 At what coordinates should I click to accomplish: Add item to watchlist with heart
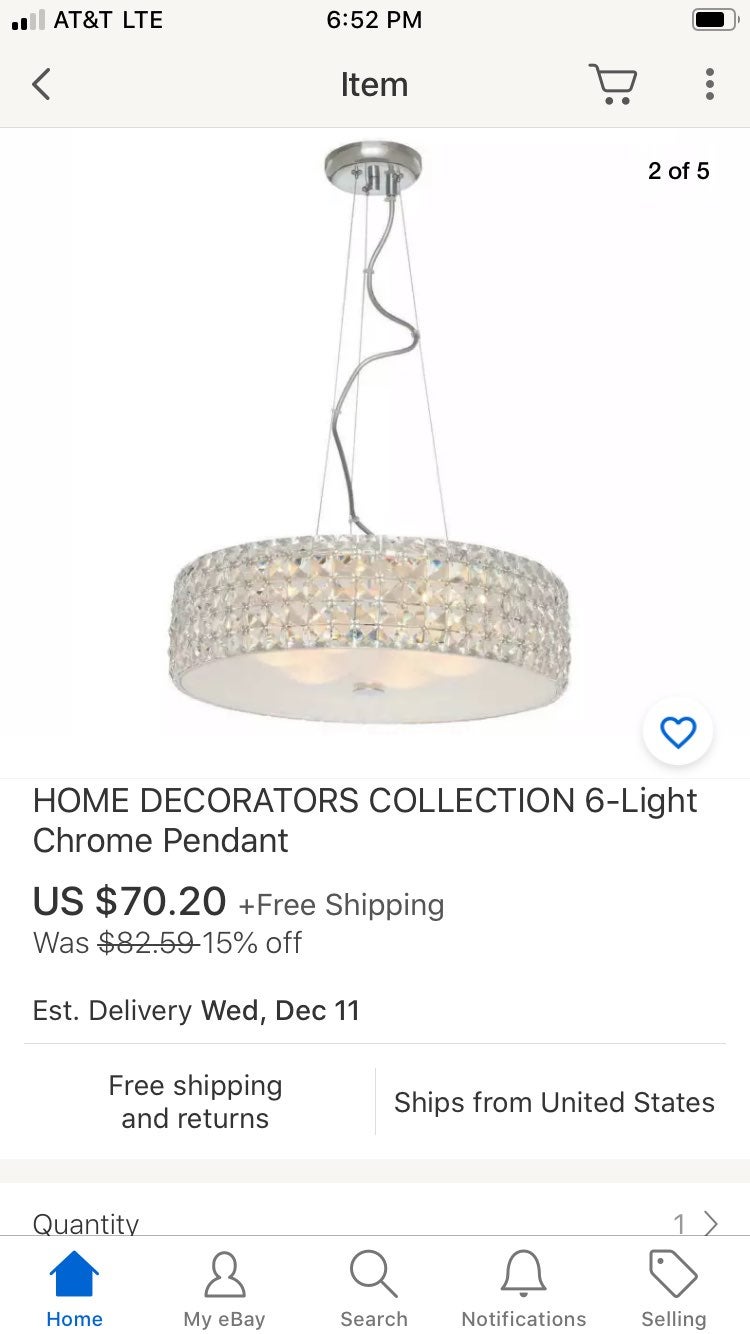(x=678, y=732)
